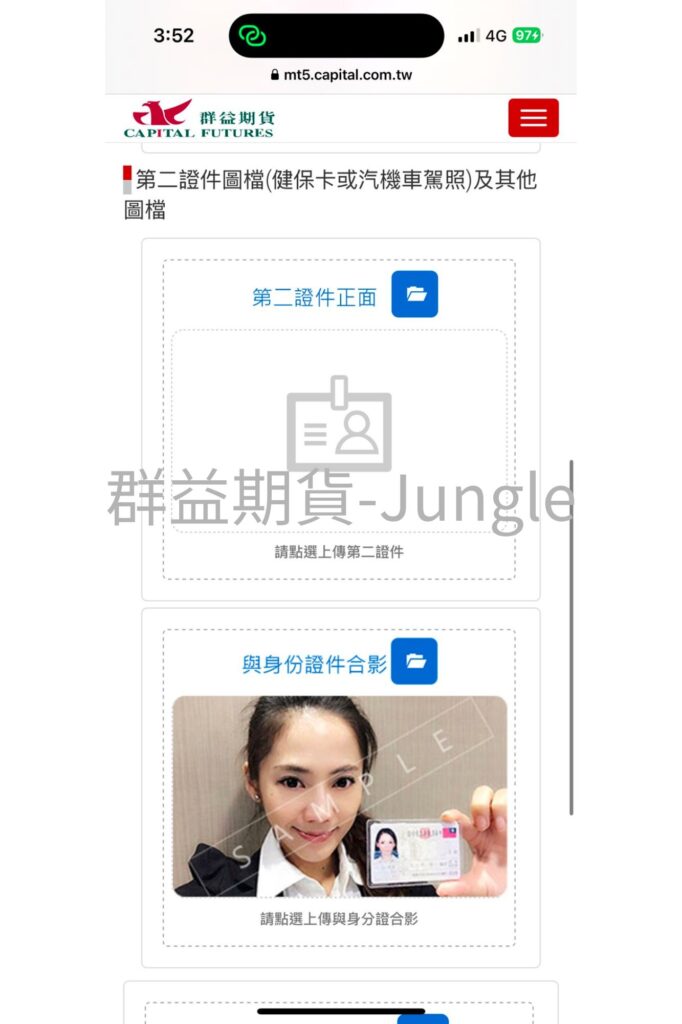Open the red hamburger menu
682x1024 pixels.
533,118
